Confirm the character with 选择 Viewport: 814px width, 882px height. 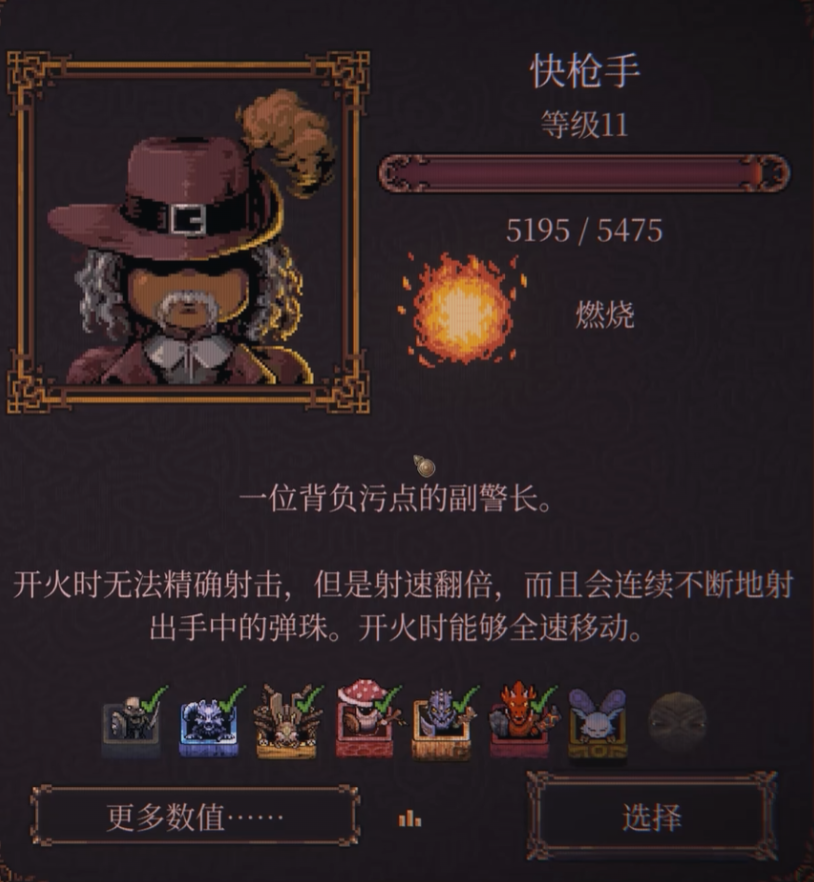pyautogui.click(x=651, y=816)
